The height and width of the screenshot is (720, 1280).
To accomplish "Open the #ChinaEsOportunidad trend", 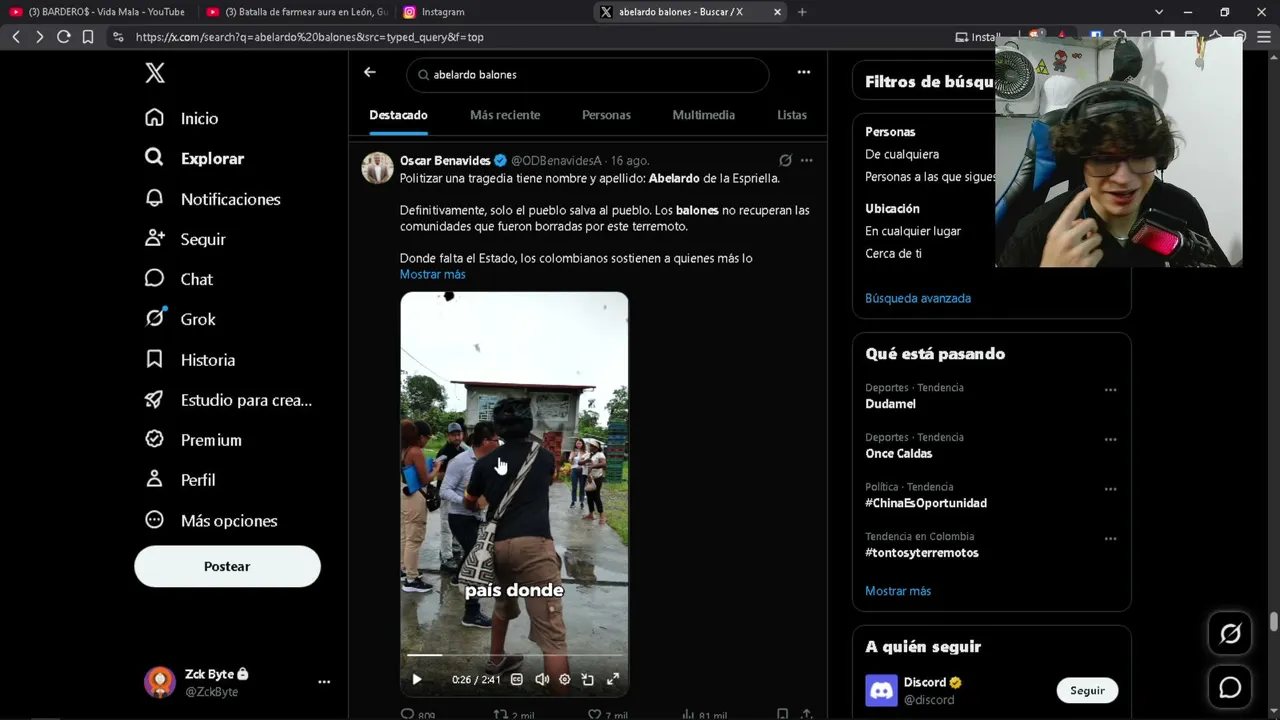I will point(926,503).
